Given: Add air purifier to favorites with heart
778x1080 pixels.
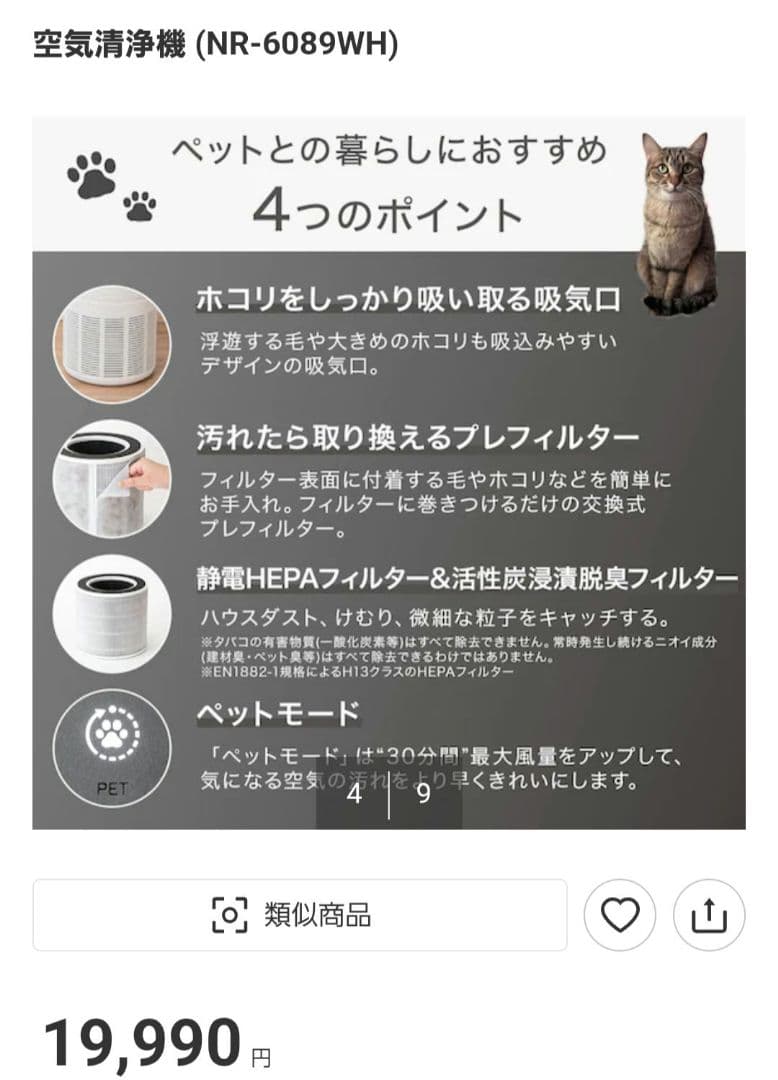Looking at the screenshot, I should 619,914.
